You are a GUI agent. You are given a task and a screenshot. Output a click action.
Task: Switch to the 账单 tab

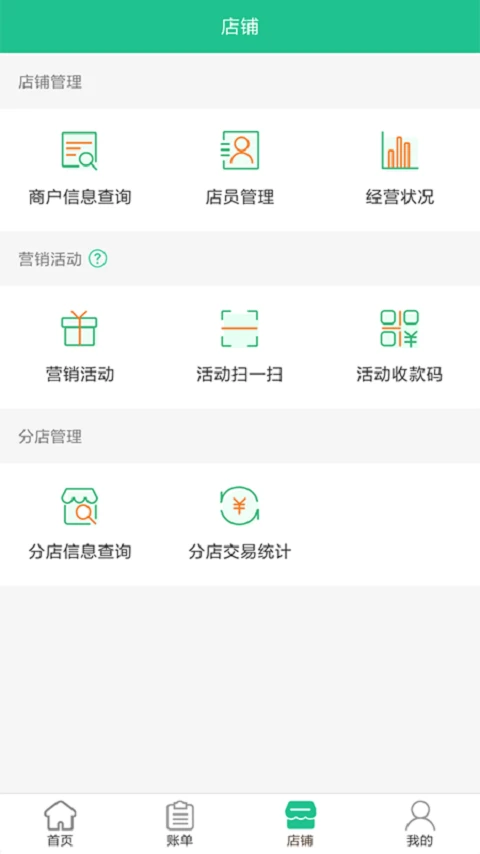click(x=180, y=824)
